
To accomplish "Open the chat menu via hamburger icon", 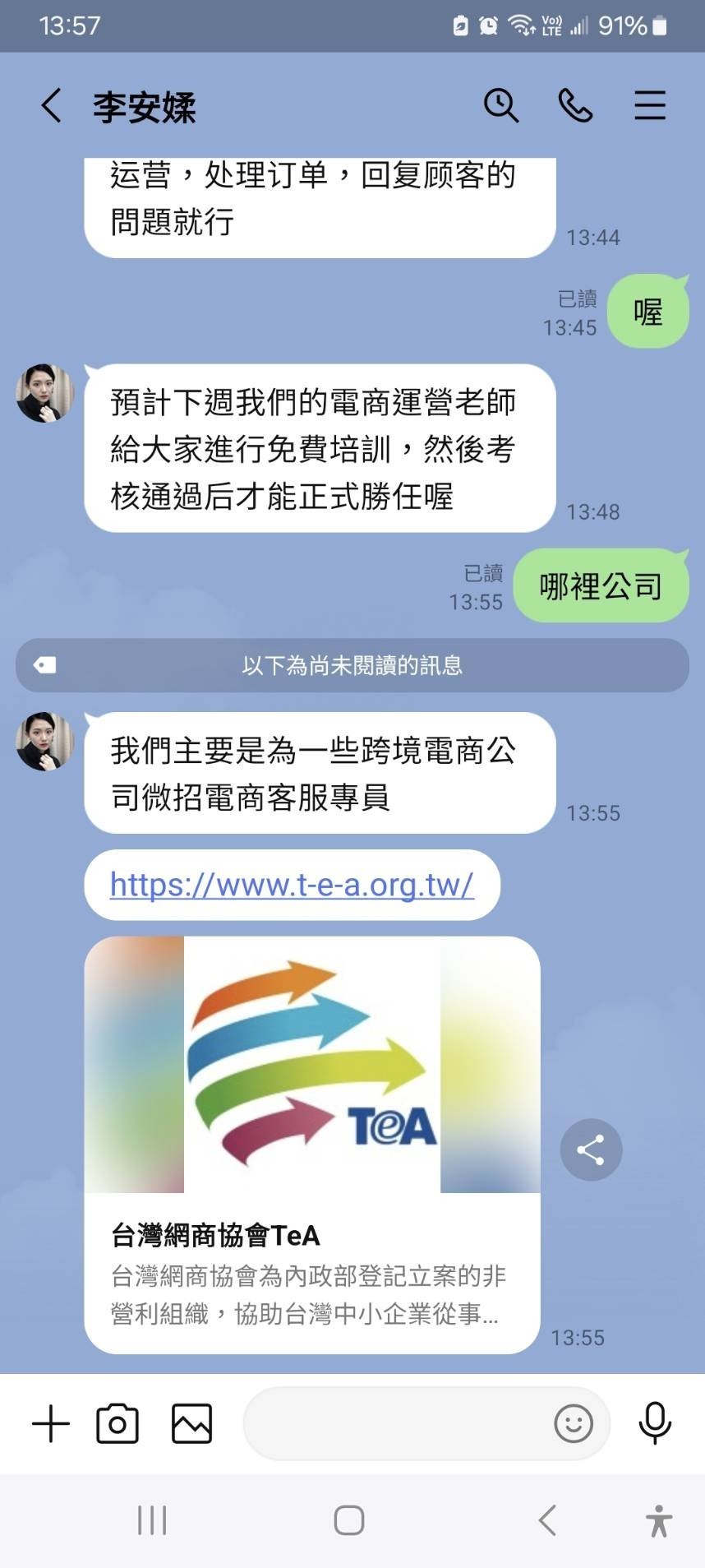I will (x=649, y=105).
